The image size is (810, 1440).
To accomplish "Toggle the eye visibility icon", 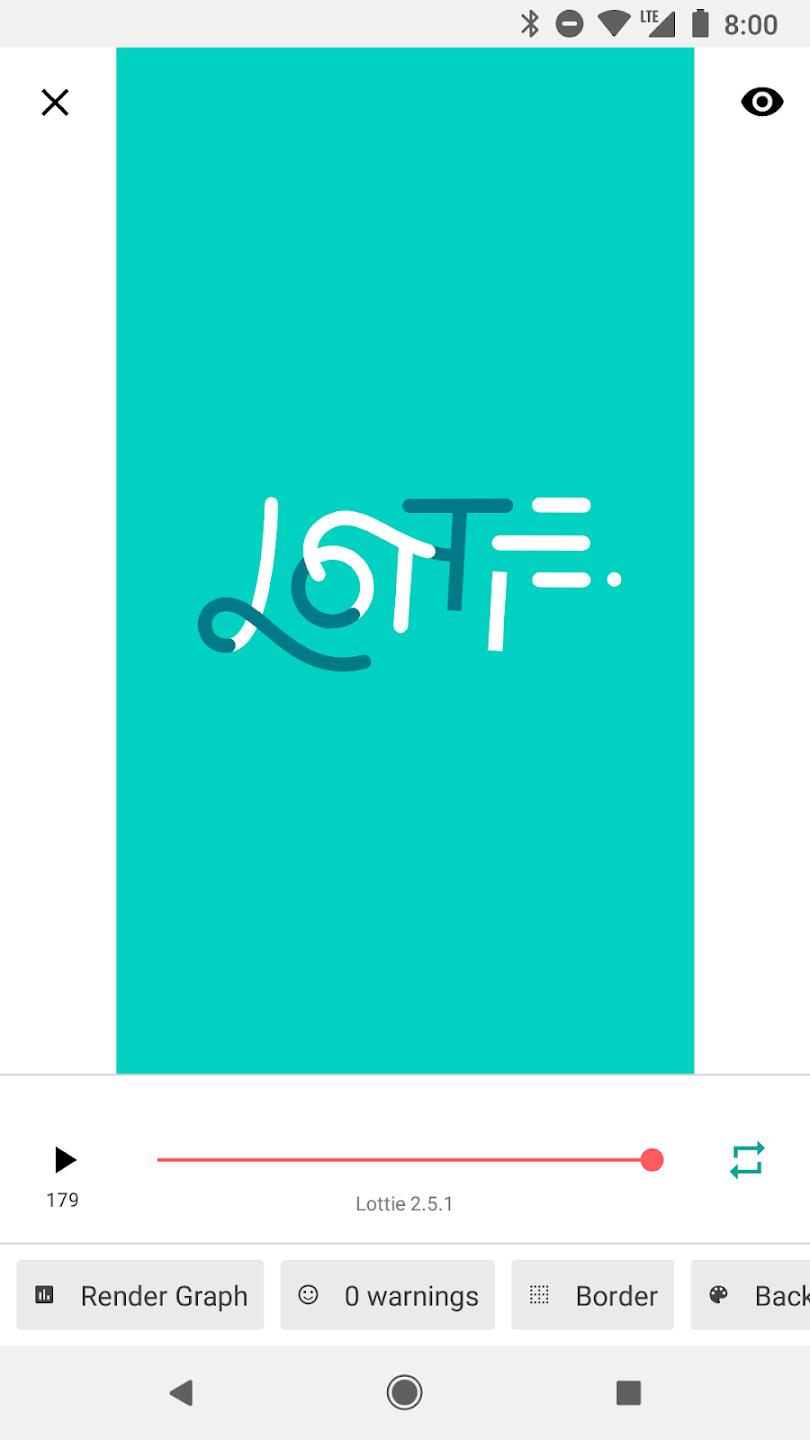I will tap(761, 102).
